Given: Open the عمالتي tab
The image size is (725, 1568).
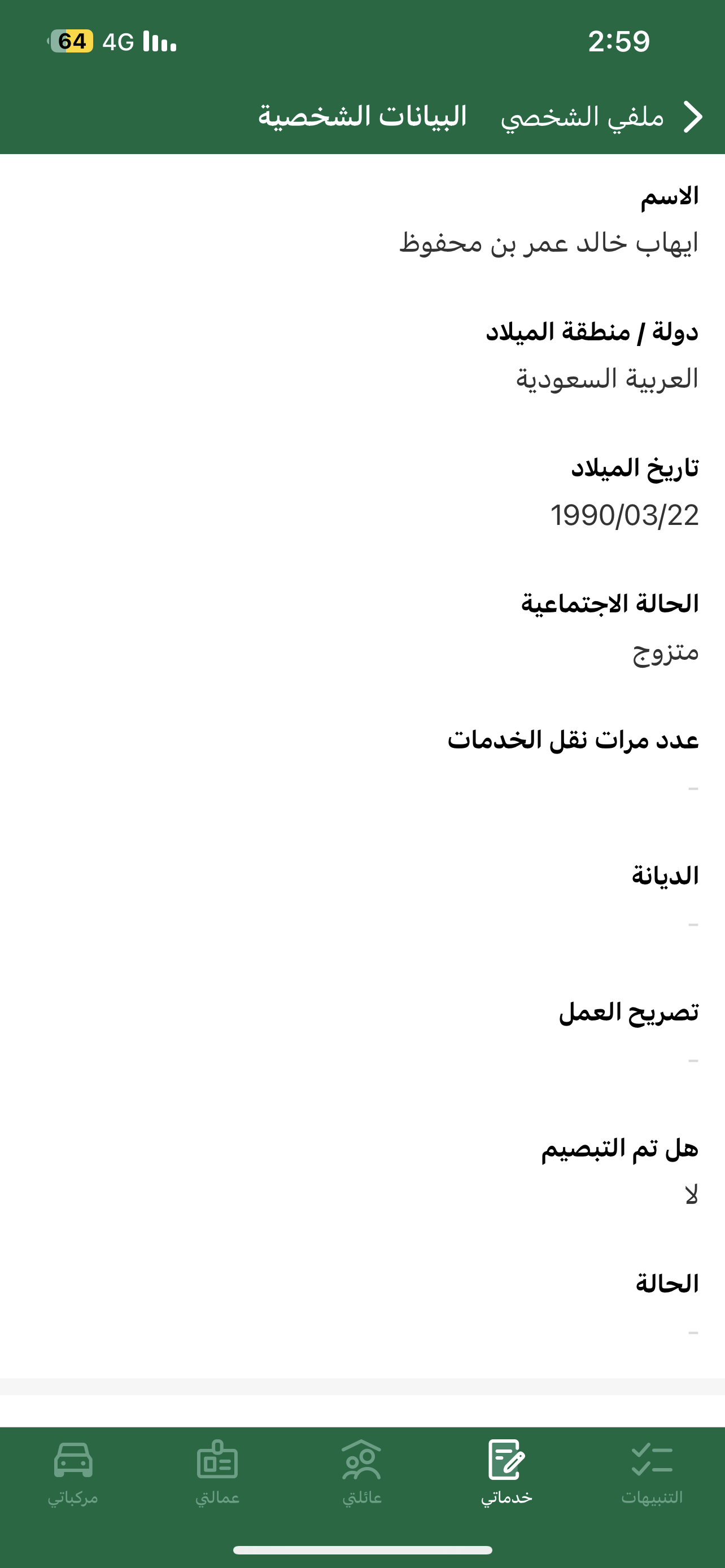Looking at the screenshot, I should pos(217,1472).
